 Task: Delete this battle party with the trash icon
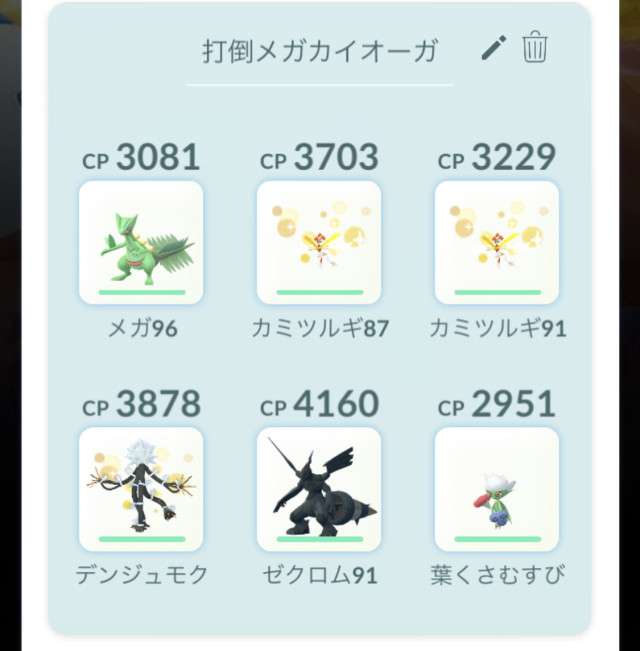535,48
